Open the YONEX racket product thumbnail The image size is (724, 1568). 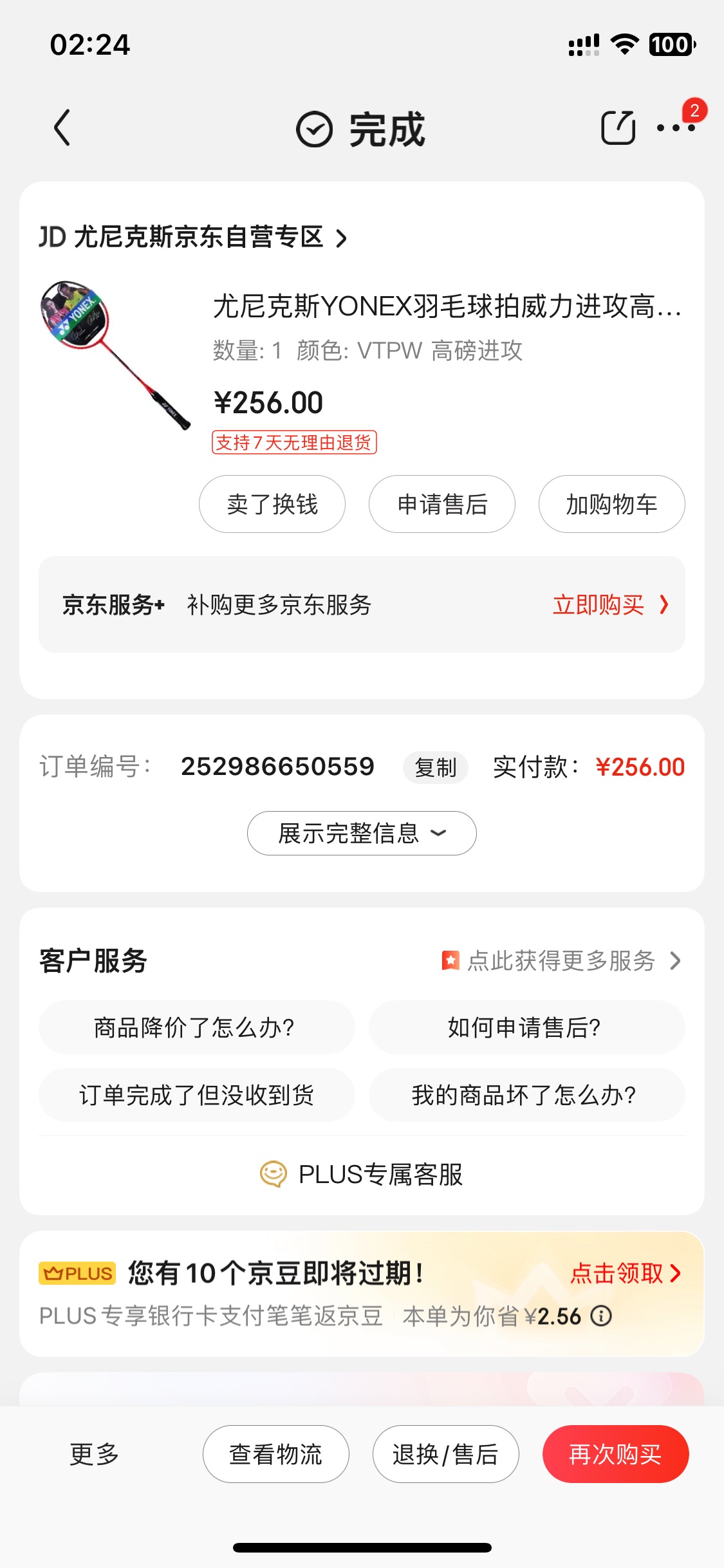click(115, 355)
